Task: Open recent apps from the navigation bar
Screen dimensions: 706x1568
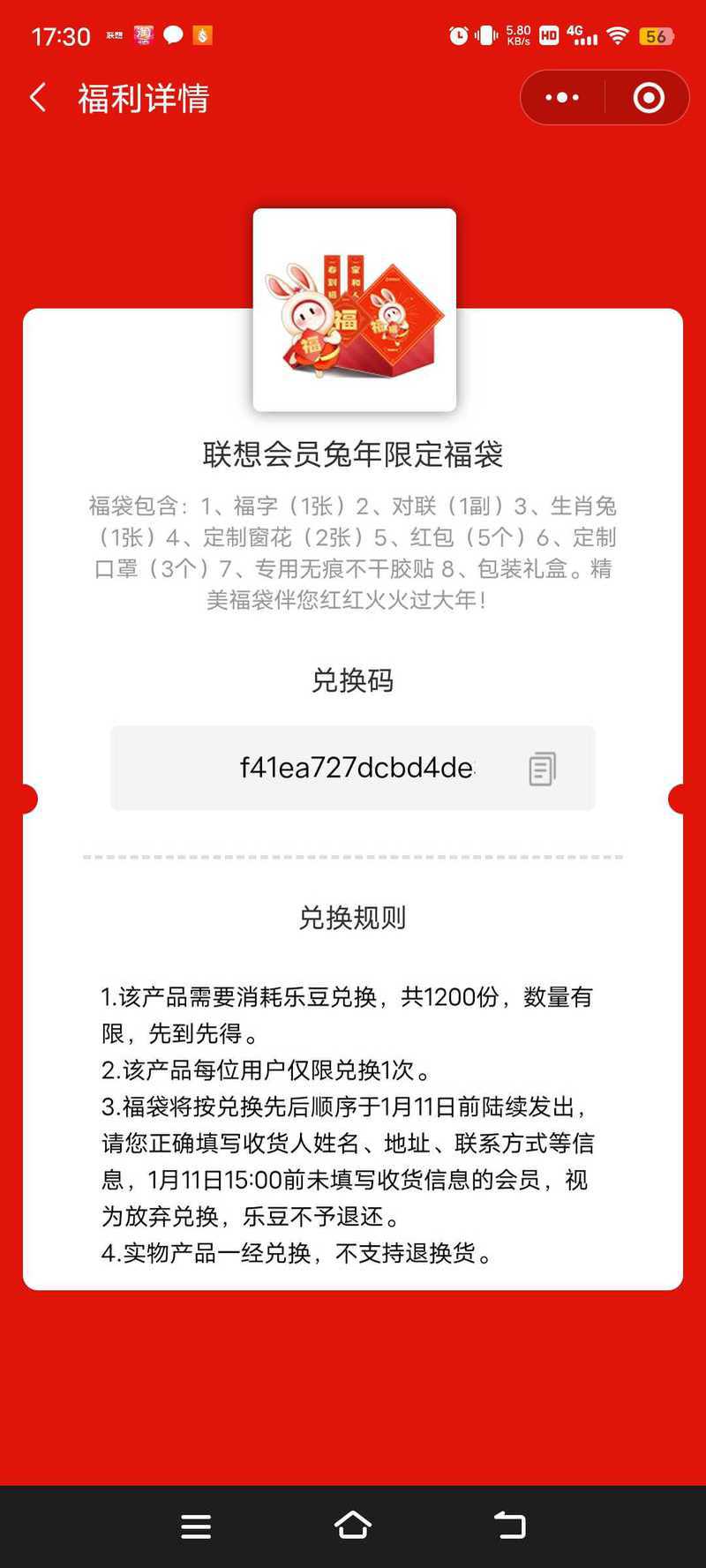Action: 196,1526
